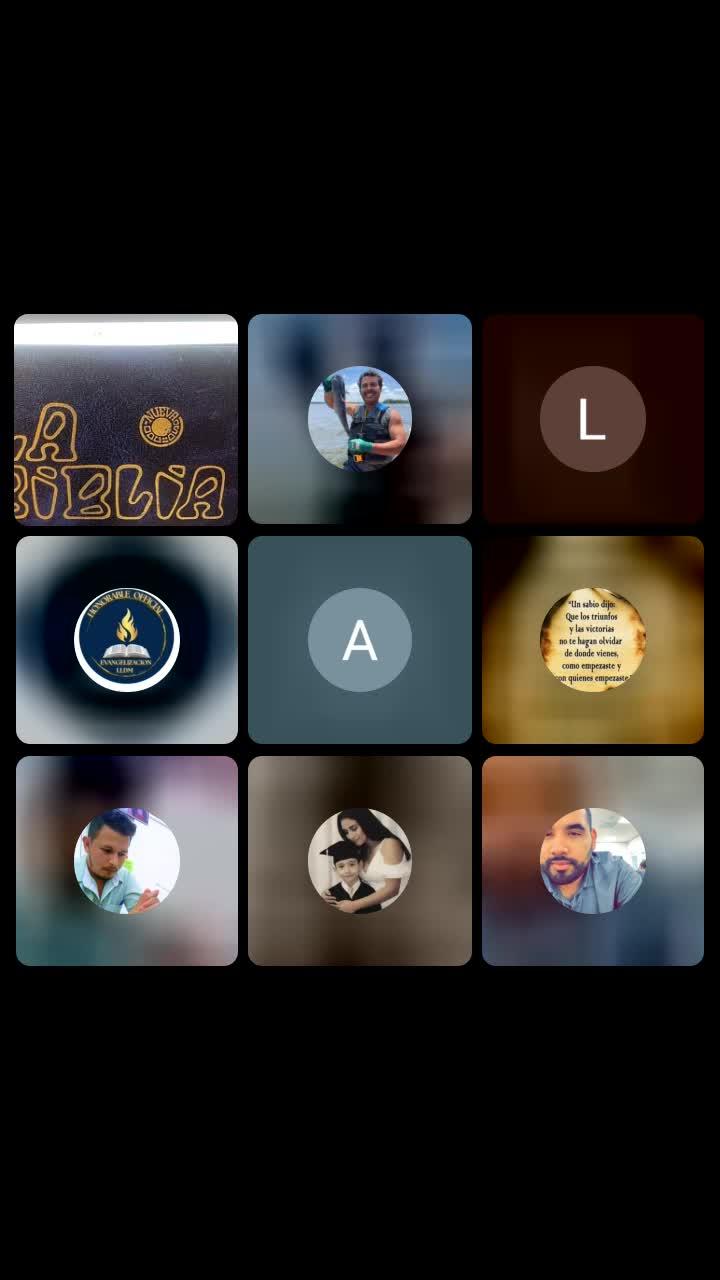The image size is (720, 1280).
Task: Open the participant tile showing a man holding a fish
Action: coord(360,419)
